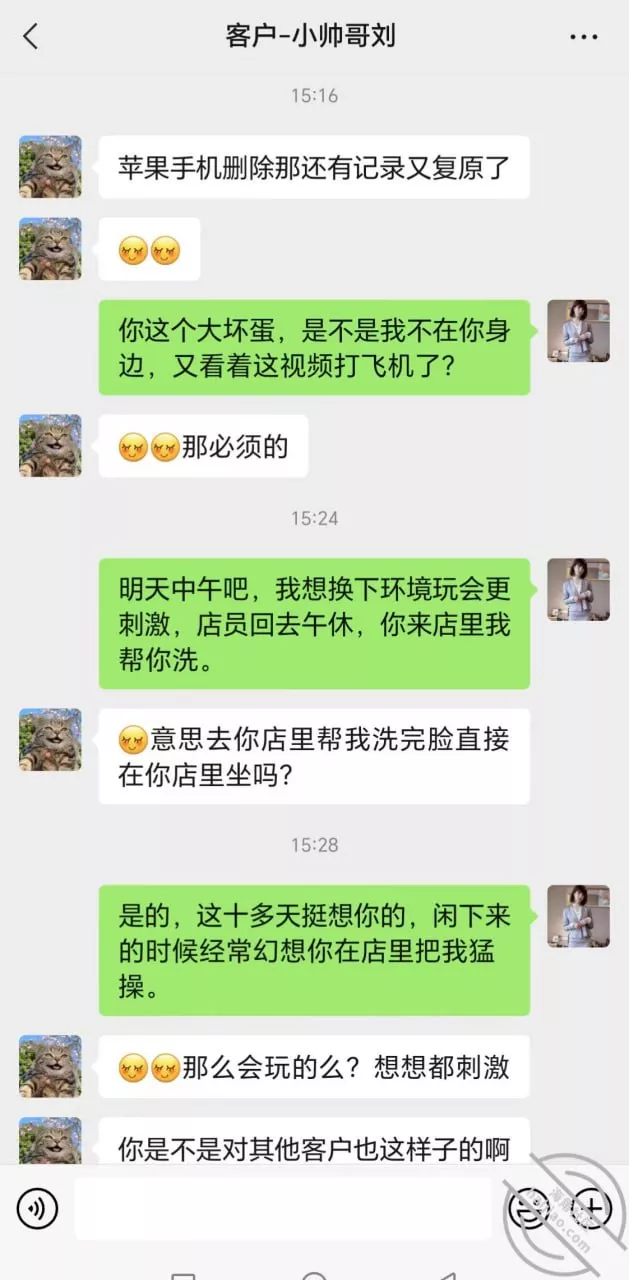Switch to voice input with the speaker icon
The image size is (629, 1280).
(38, 1209)
